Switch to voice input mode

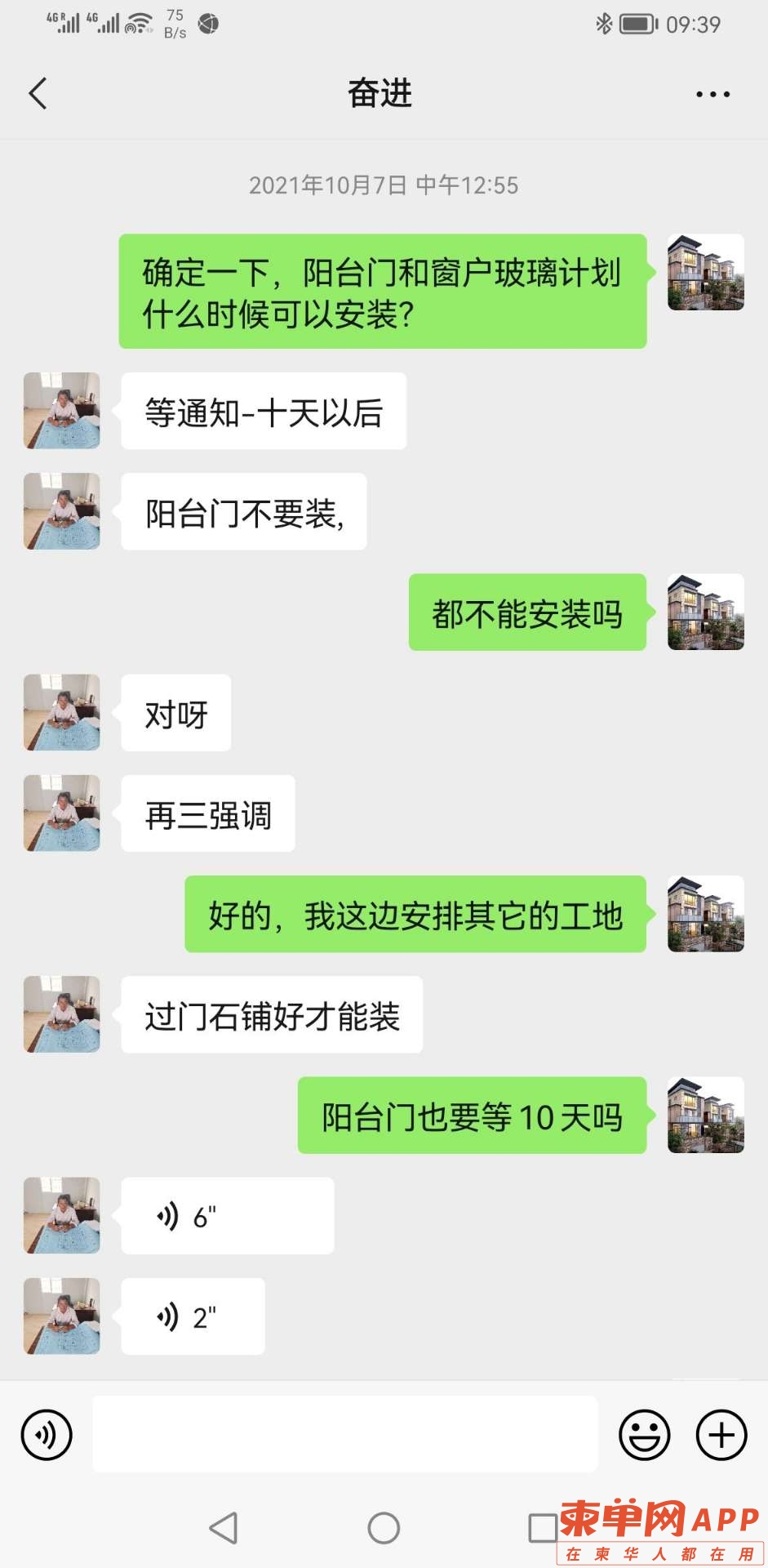click(47, 1435)
